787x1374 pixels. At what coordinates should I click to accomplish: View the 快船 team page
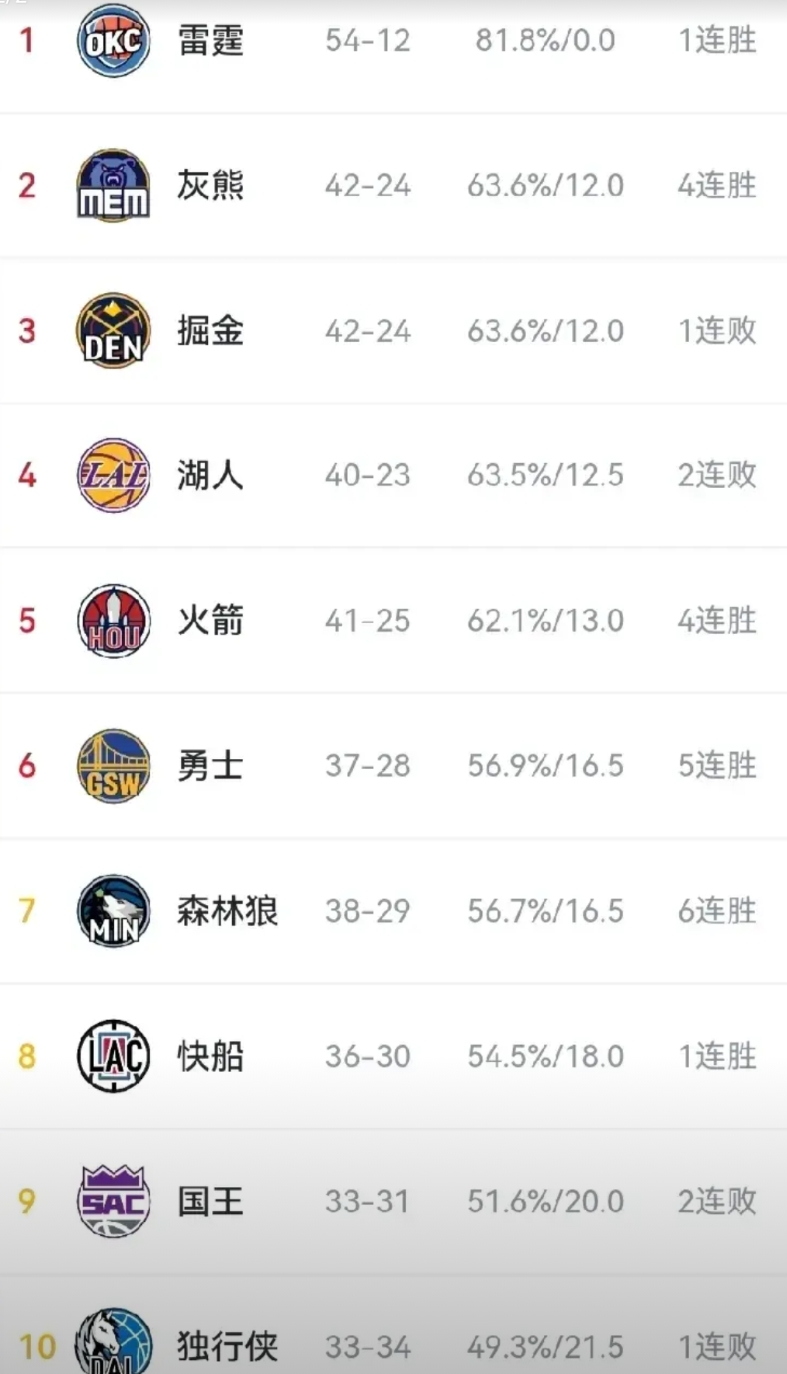393,1056
